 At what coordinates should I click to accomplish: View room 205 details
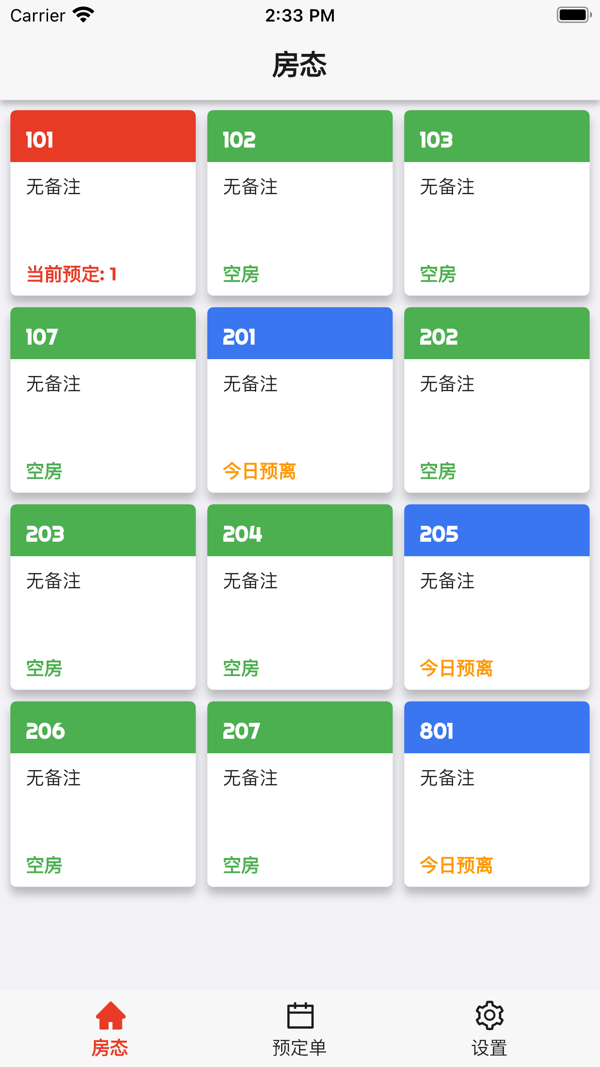(497, 597)
